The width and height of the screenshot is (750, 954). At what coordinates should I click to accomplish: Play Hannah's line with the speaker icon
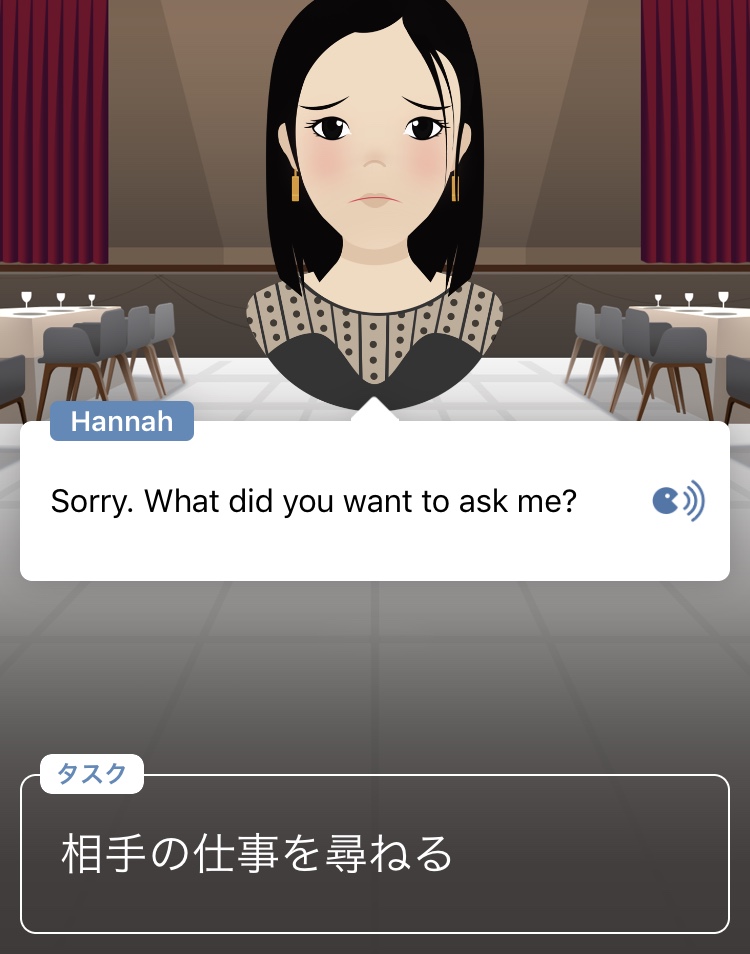678,501
